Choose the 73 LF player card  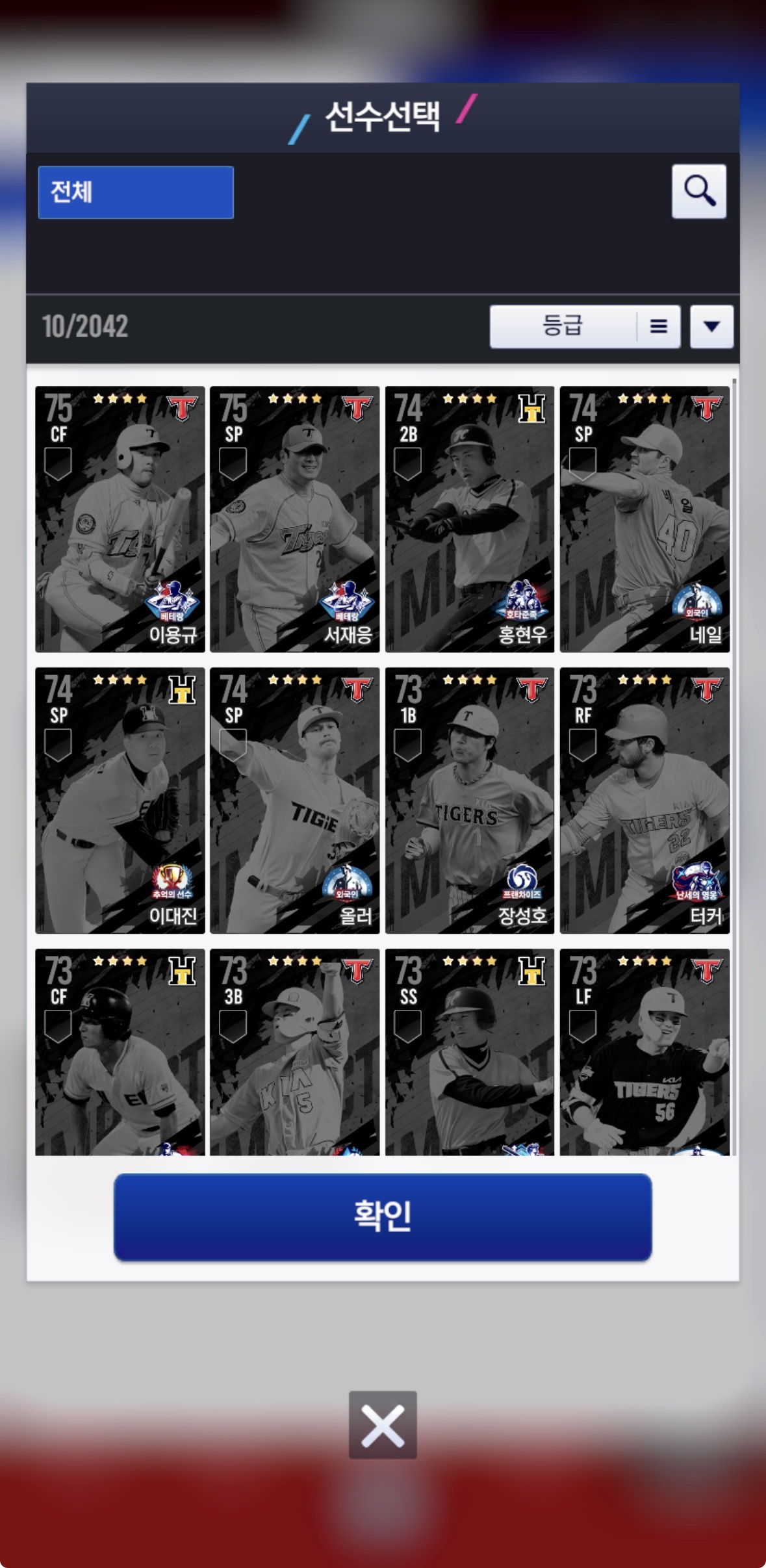tap(645, 1051)
